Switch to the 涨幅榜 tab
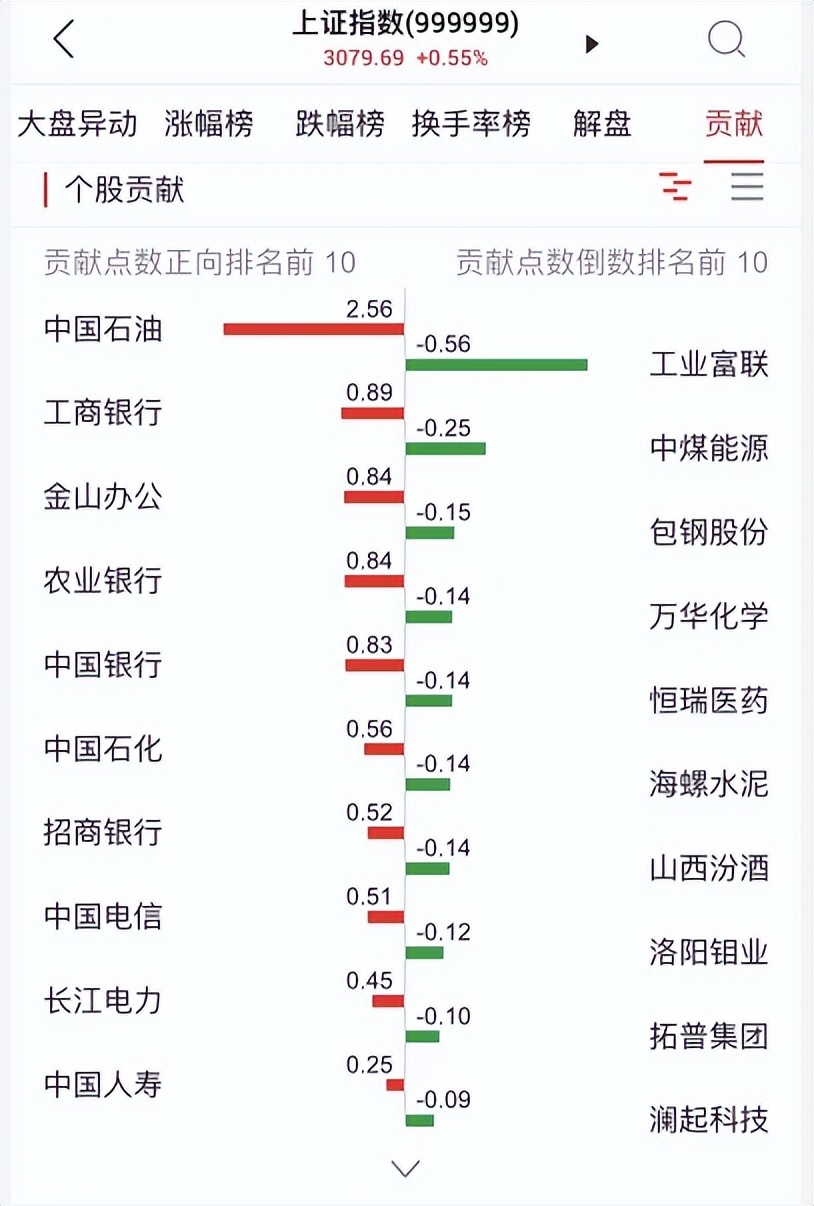This screenshot has height=1206, width=814. [208, 123]
